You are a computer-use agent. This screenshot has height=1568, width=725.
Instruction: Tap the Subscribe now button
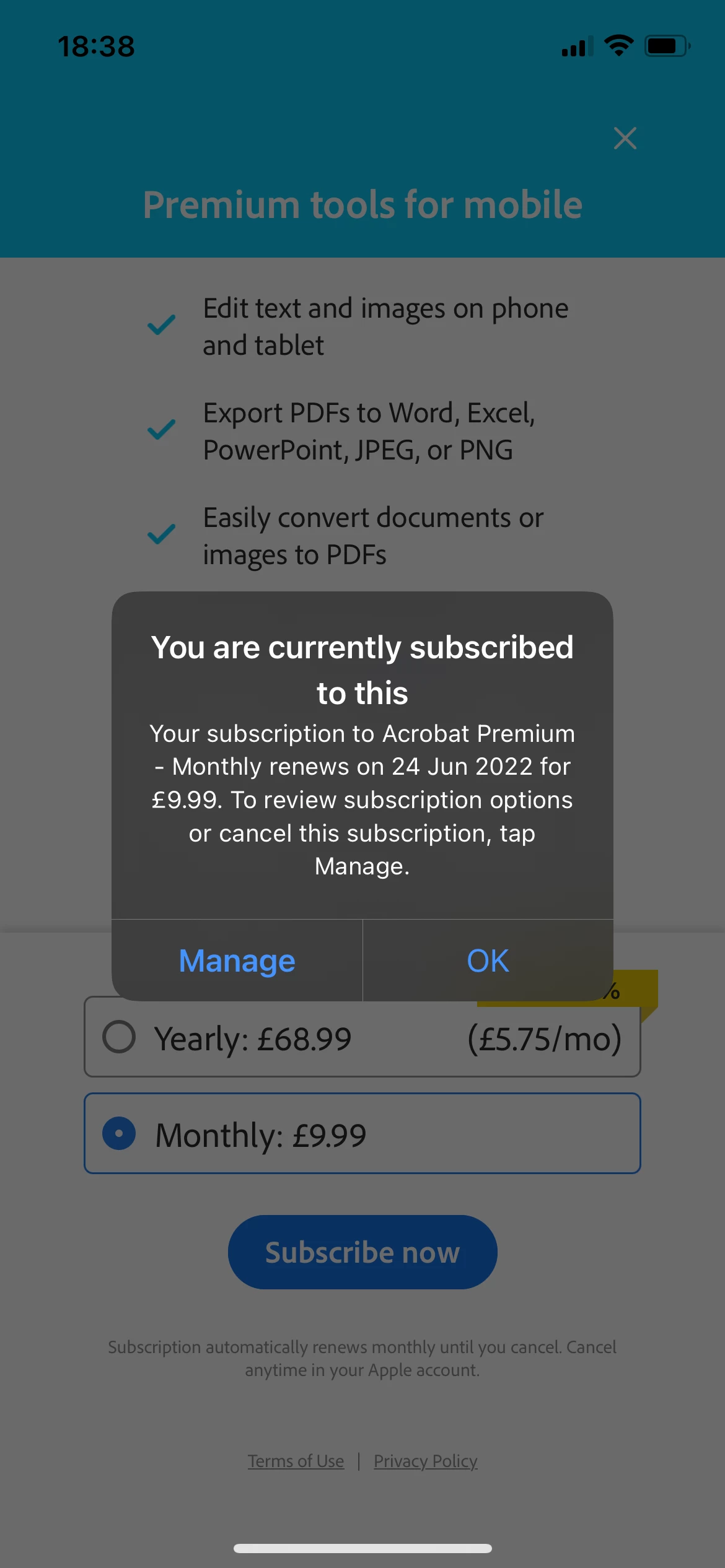click(362, 1252)
